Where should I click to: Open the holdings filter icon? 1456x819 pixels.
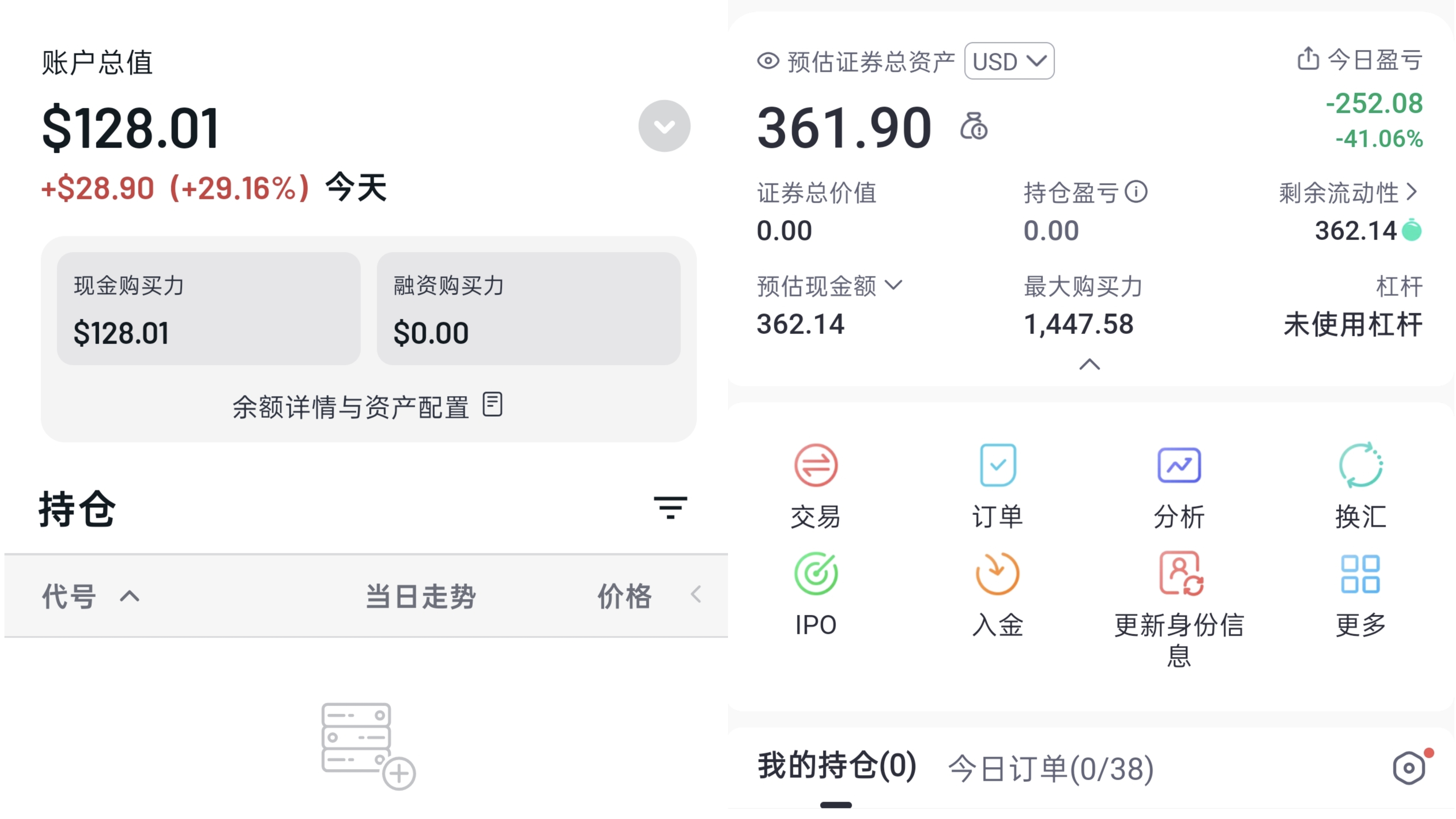coord(670,507)
